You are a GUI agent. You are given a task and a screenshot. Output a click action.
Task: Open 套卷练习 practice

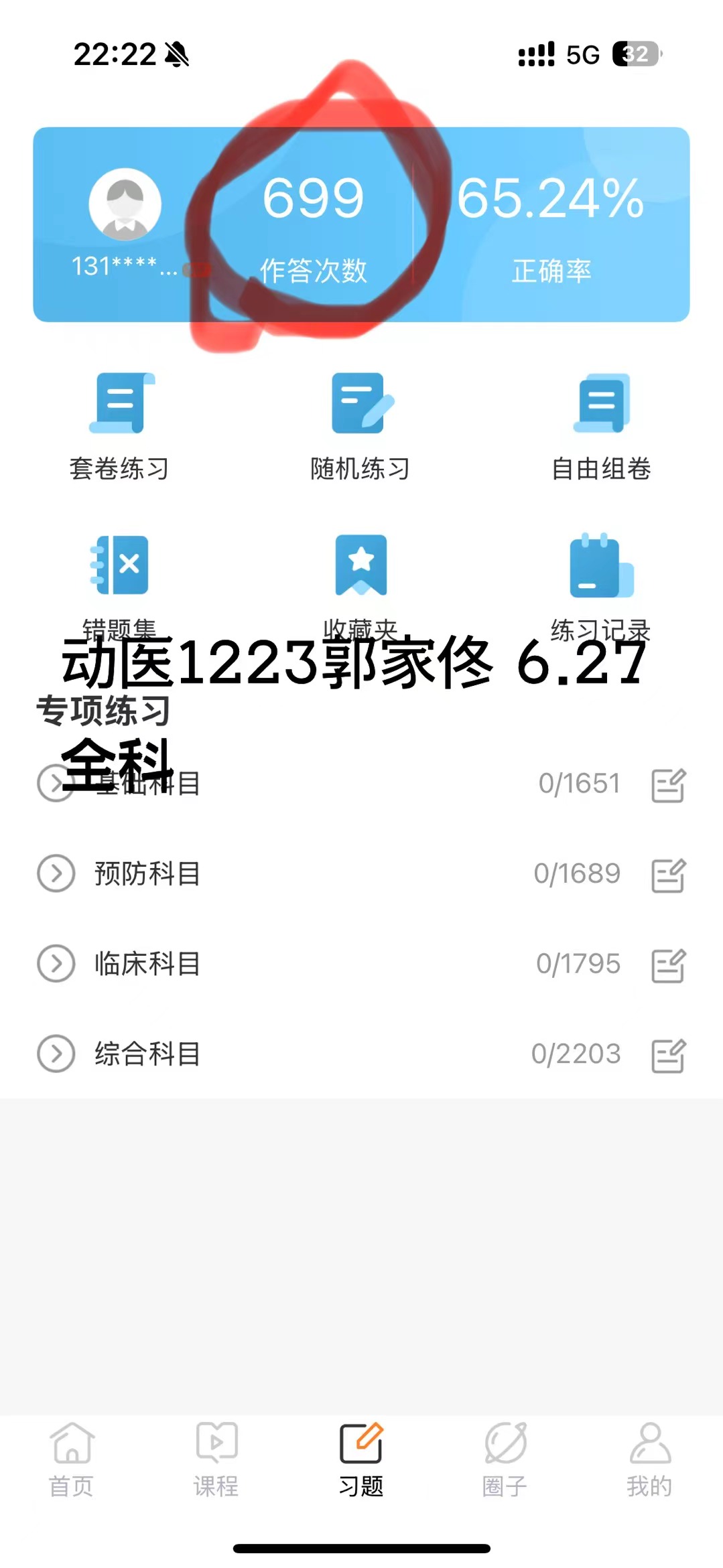[x=119, y=426]
